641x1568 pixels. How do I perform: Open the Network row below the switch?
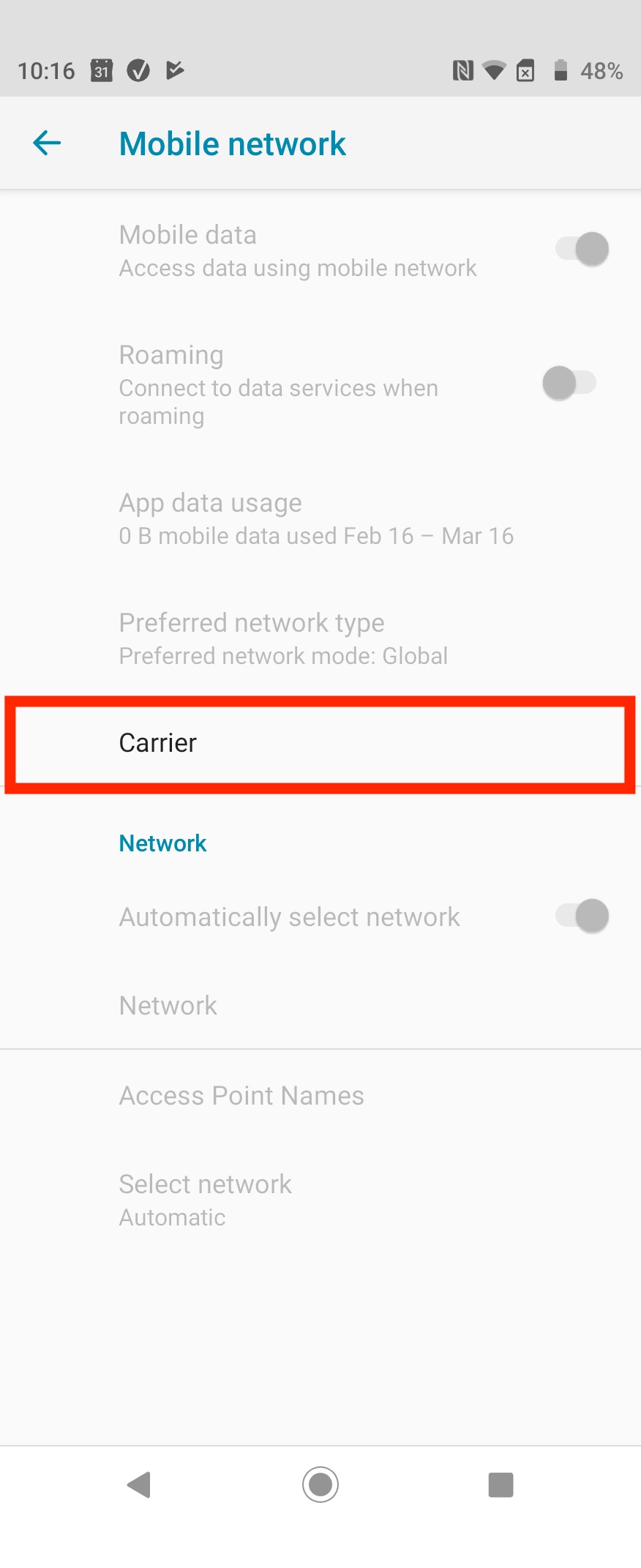[x=168, y=1006]
